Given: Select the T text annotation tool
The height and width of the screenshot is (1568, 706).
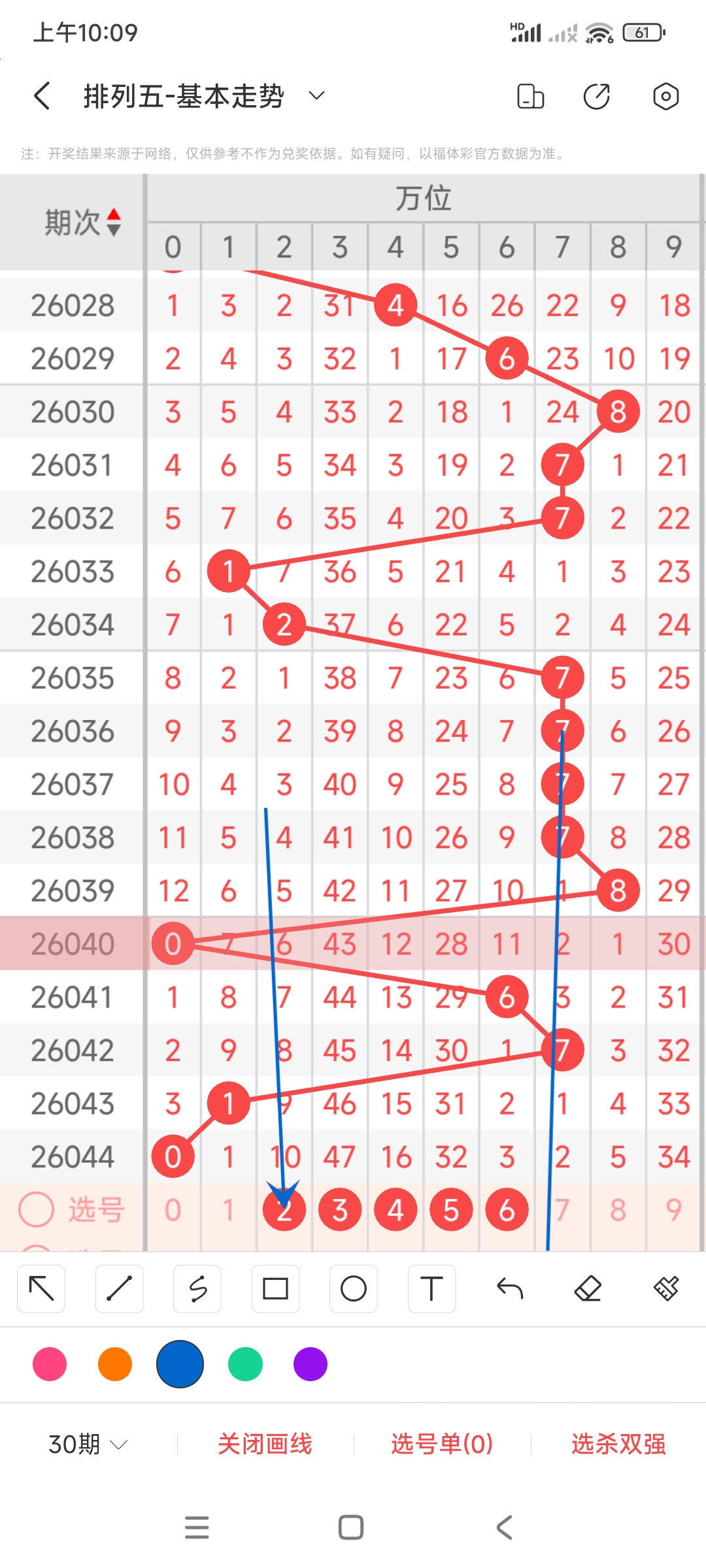Looking at the screenshot, I should (x=431, y=1289).
